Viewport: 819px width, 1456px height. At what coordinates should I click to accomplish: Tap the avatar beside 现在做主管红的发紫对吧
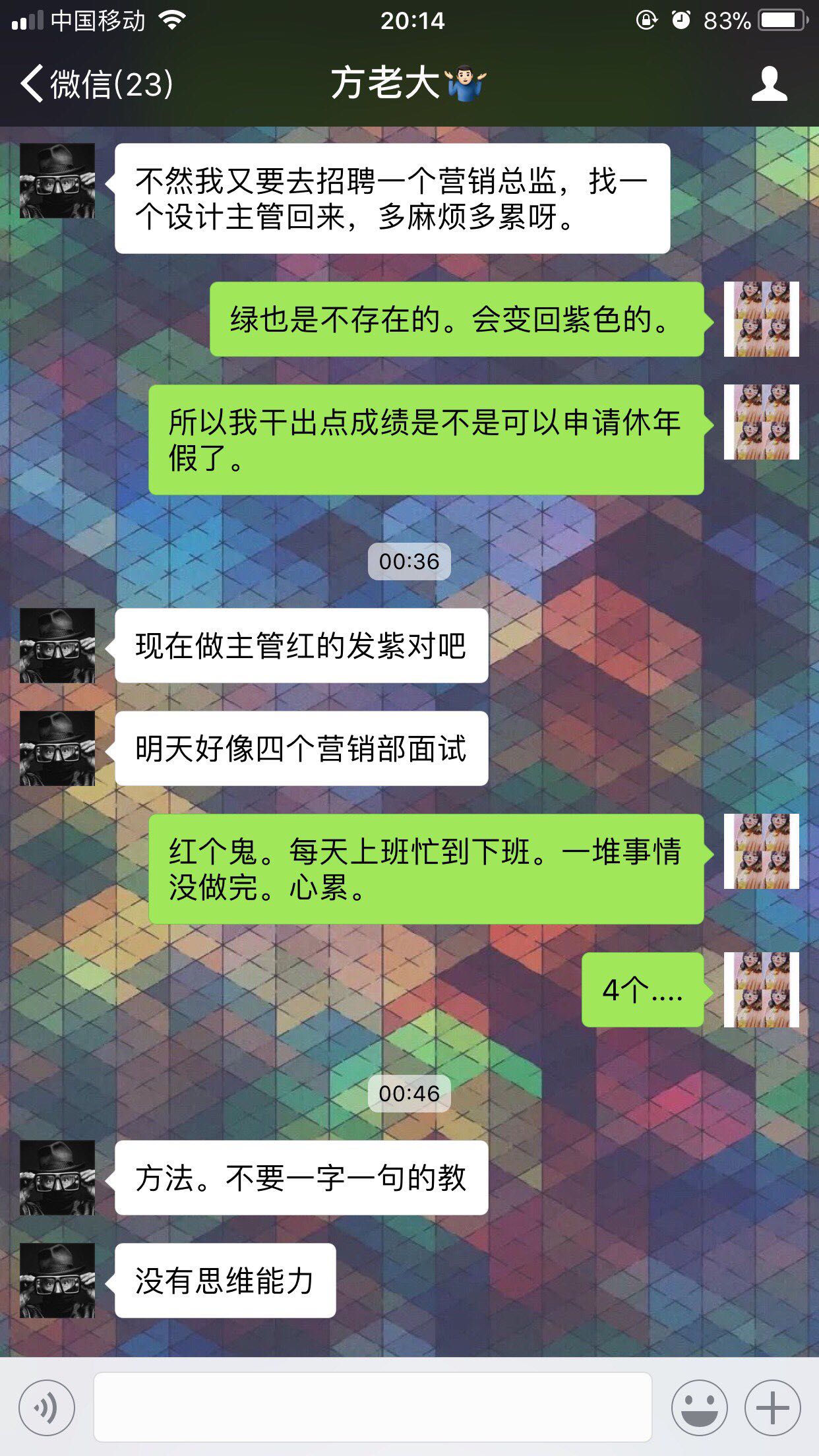pyautogui.click(x=57, y=646)
